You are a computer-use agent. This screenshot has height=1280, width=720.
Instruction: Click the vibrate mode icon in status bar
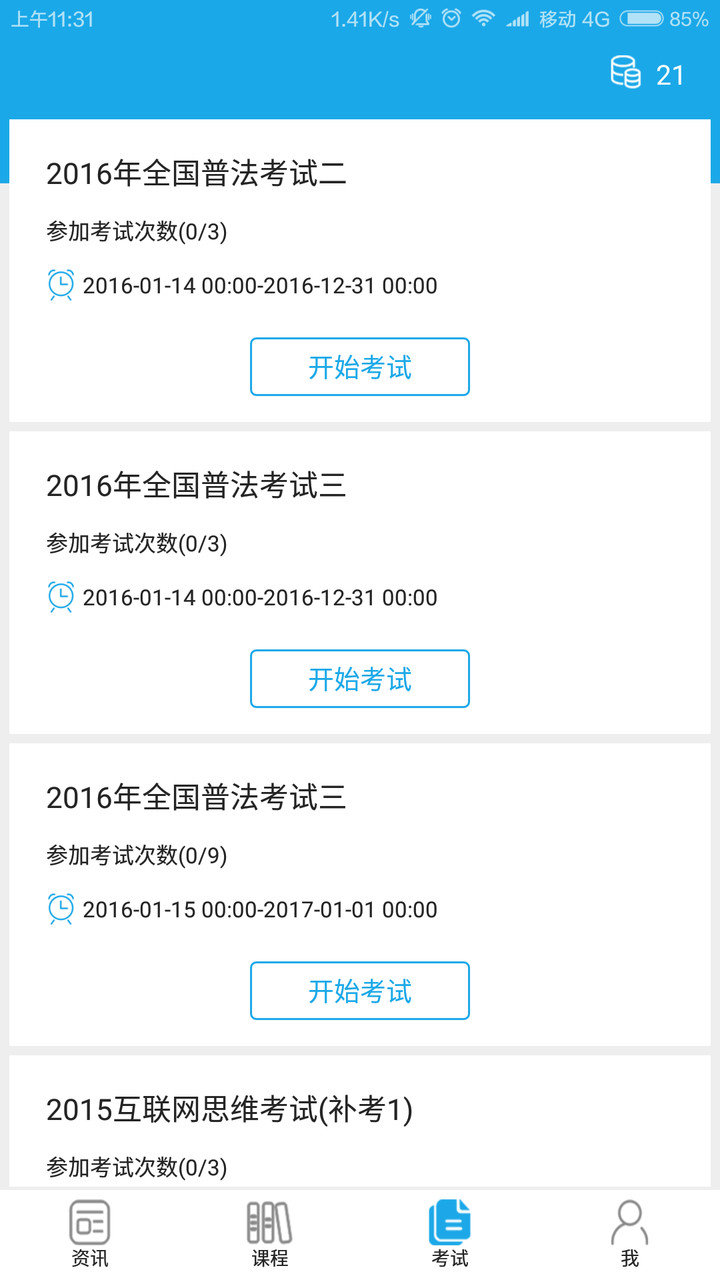click(x=420, y=17)
